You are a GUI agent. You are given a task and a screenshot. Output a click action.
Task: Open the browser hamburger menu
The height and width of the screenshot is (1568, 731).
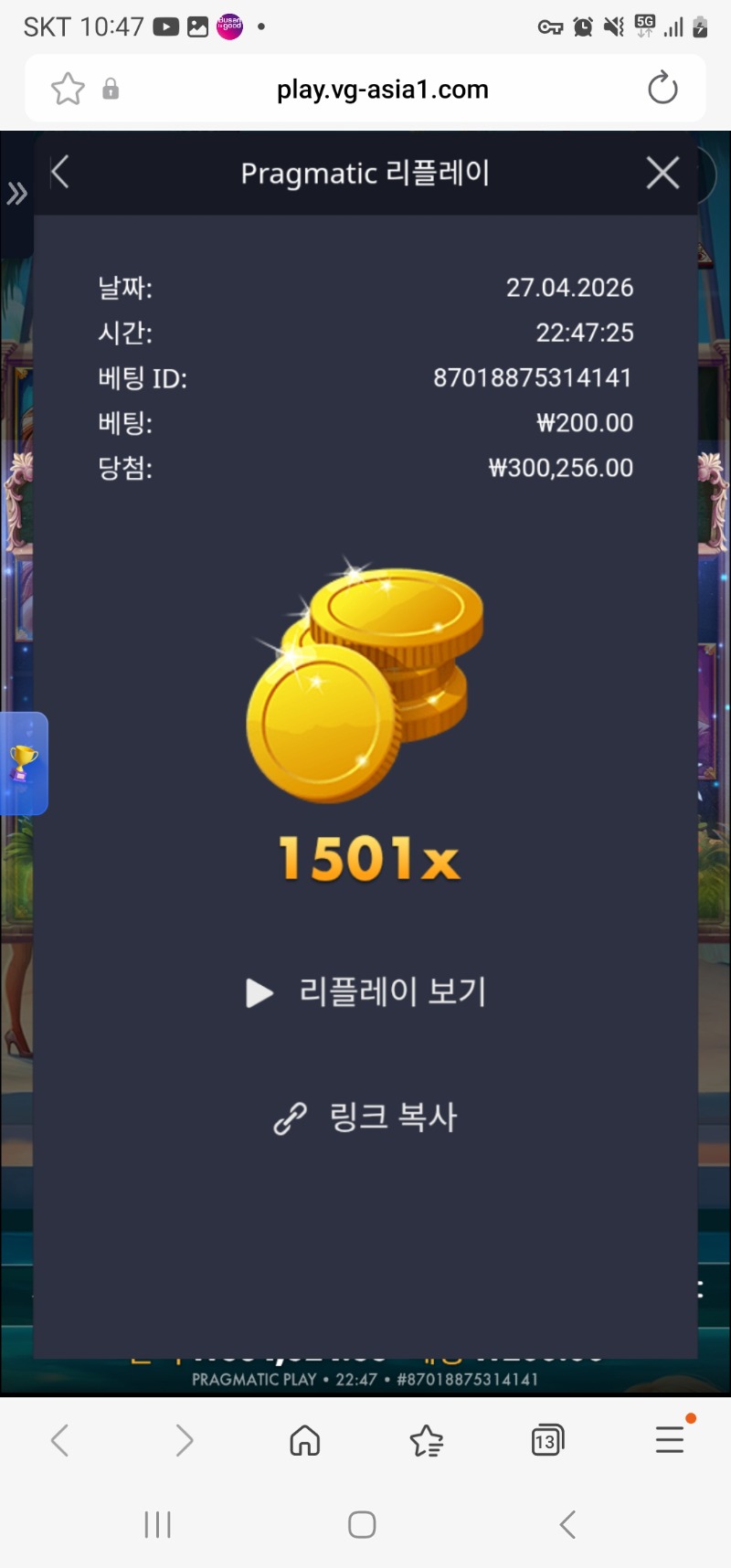click(670, 1439)
